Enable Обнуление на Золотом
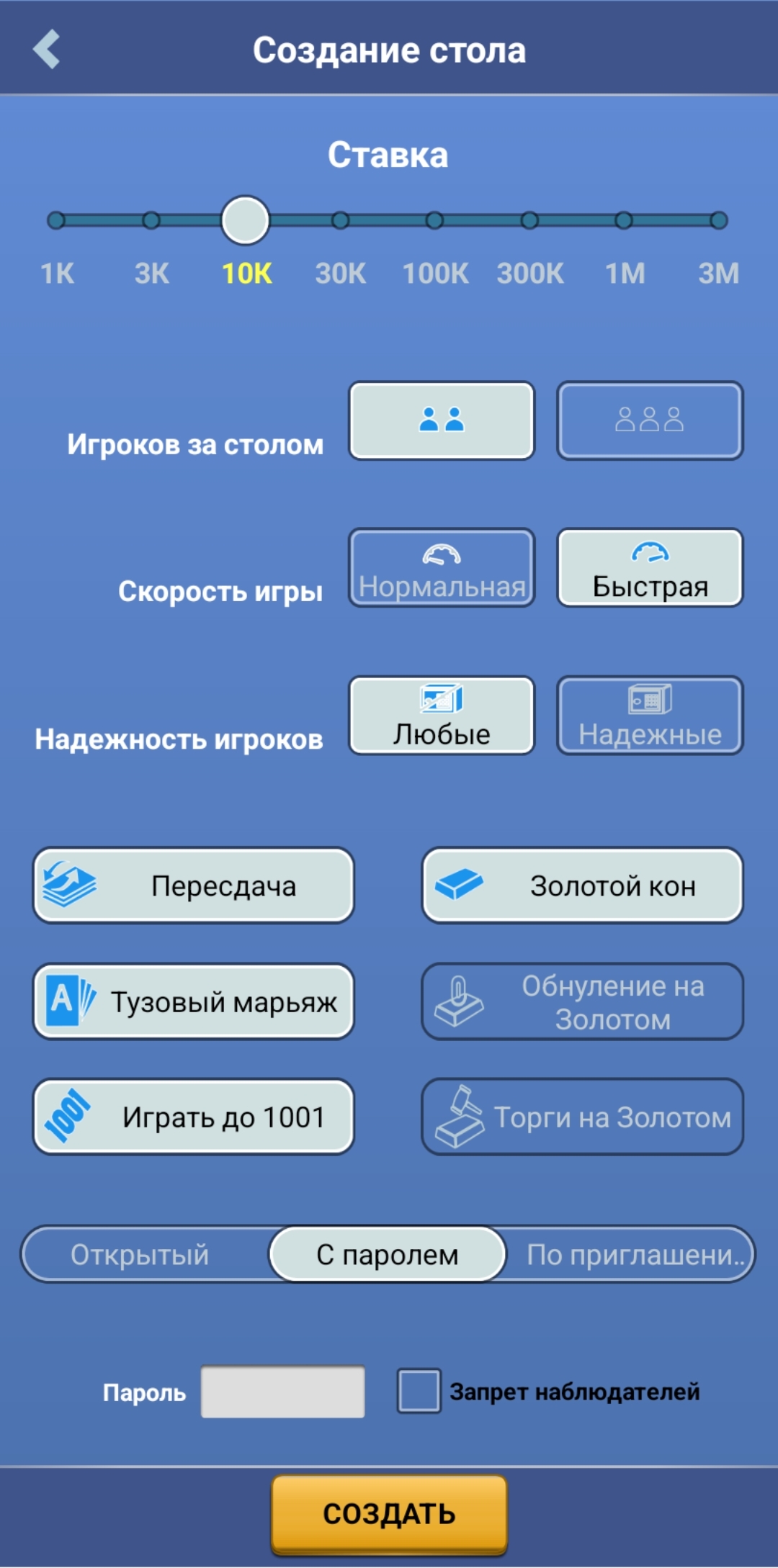 point(582,1001)
